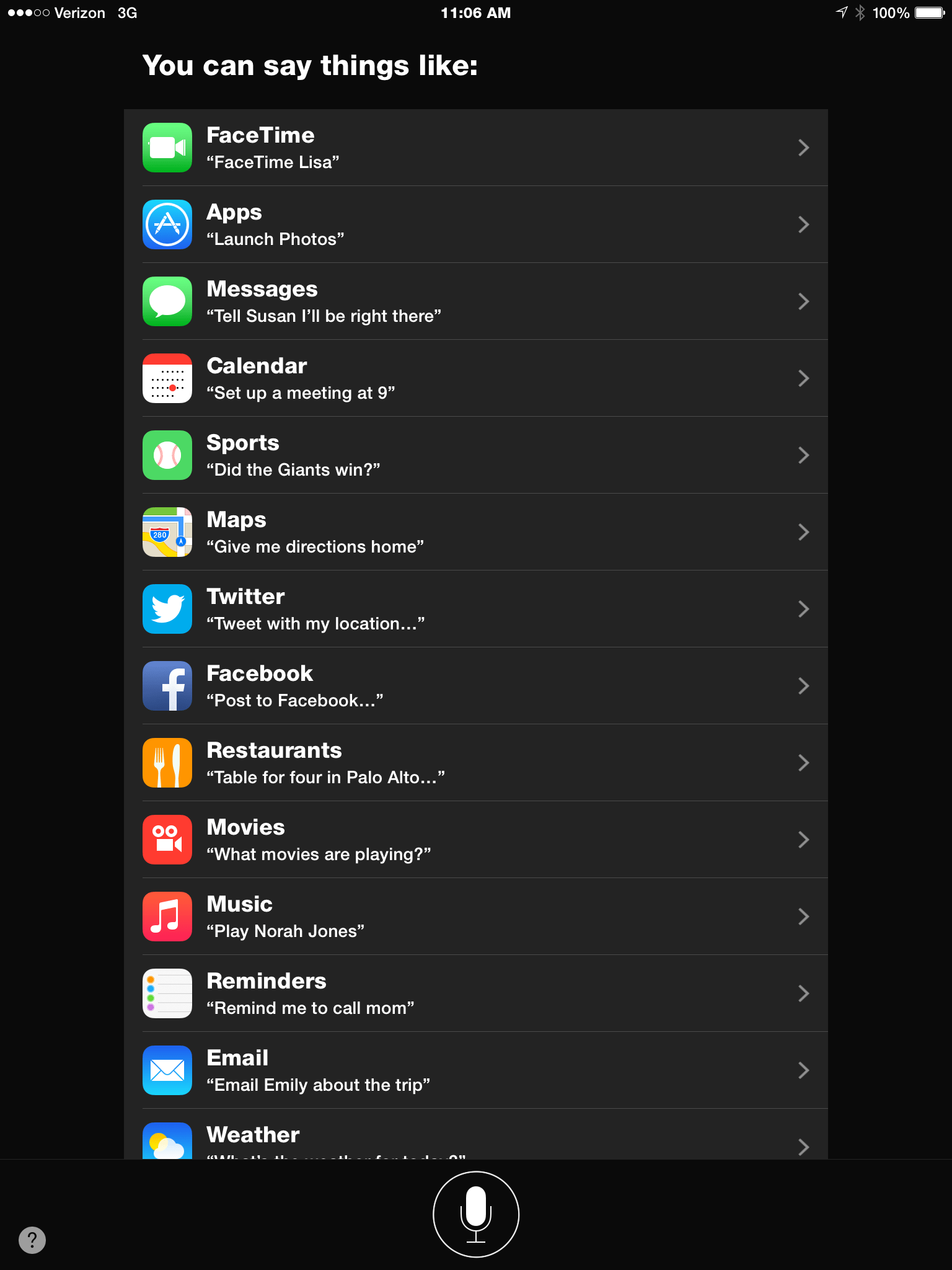
Task: Expand the Music examples chevron
Action: (803, 917)
